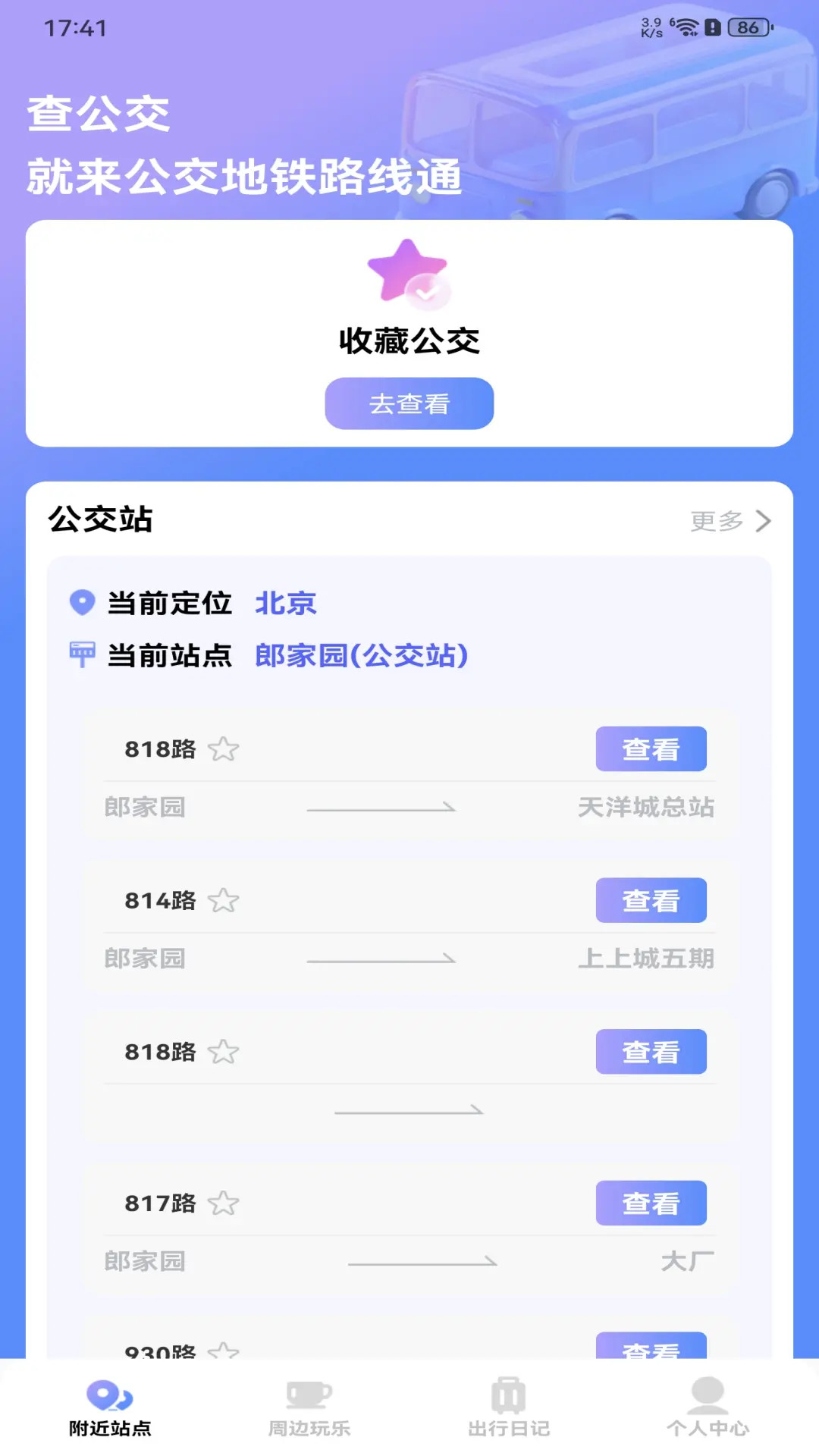Tap the 郎家园(公交站) station name
The height and width of the screenshot is (1456, 819).
[362, 655]
